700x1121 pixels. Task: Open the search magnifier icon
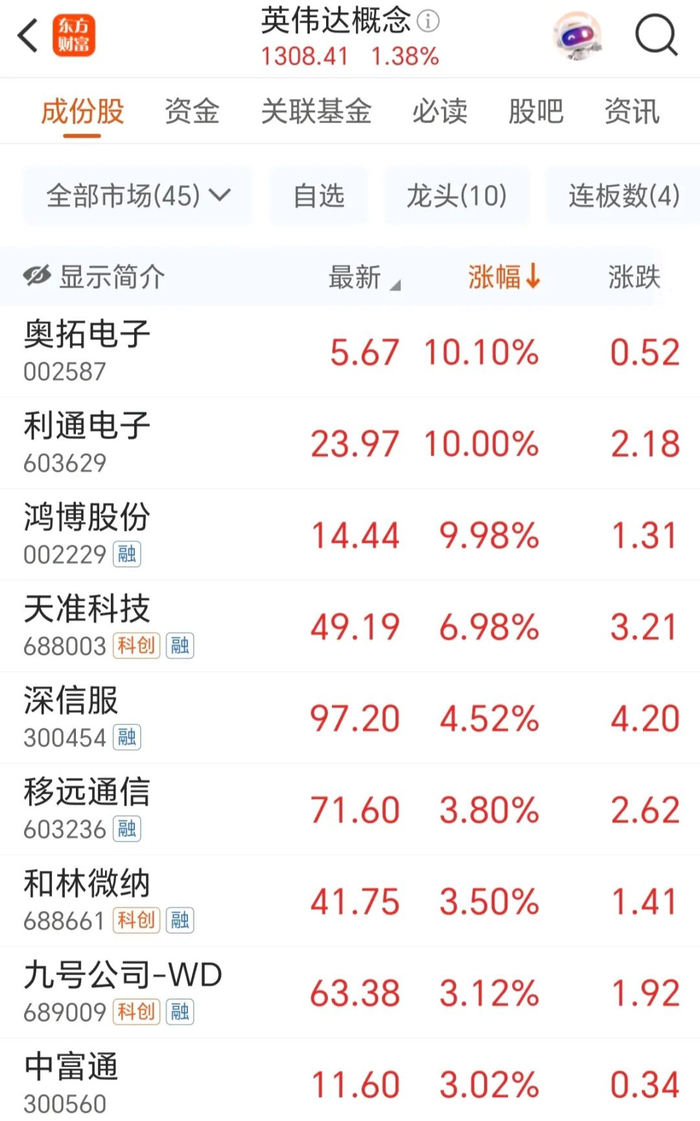click(656, 37)
